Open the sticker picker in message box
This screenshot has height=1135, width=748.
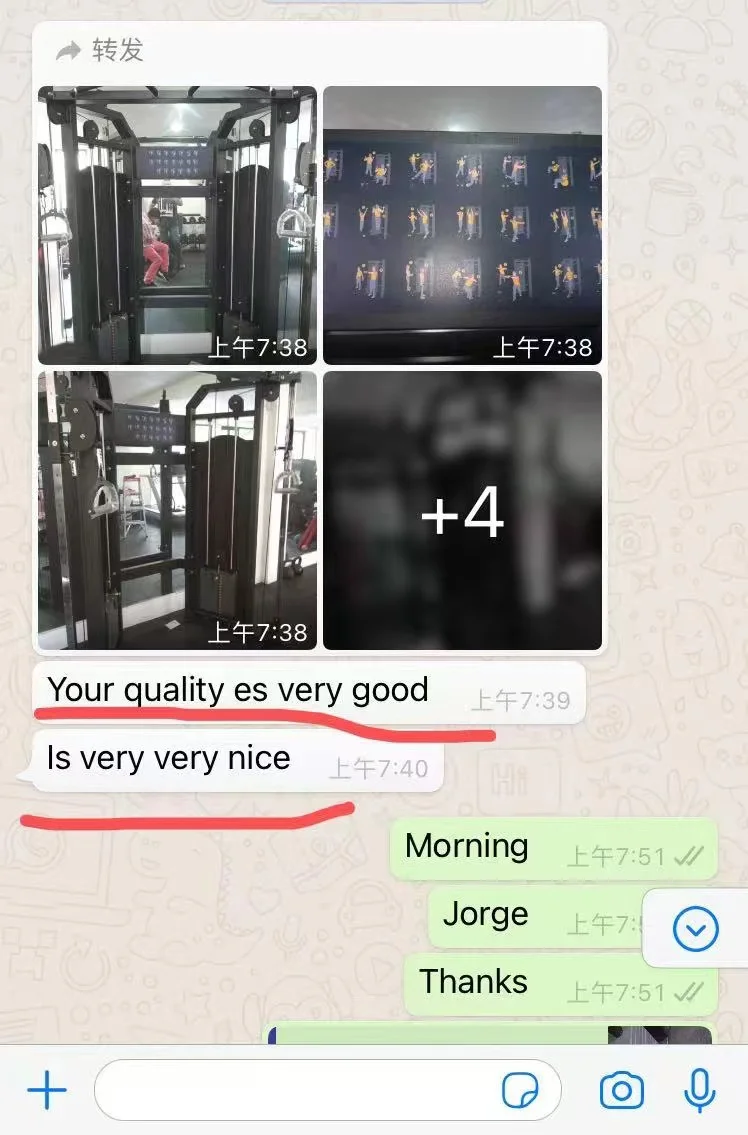point(520,1090)
